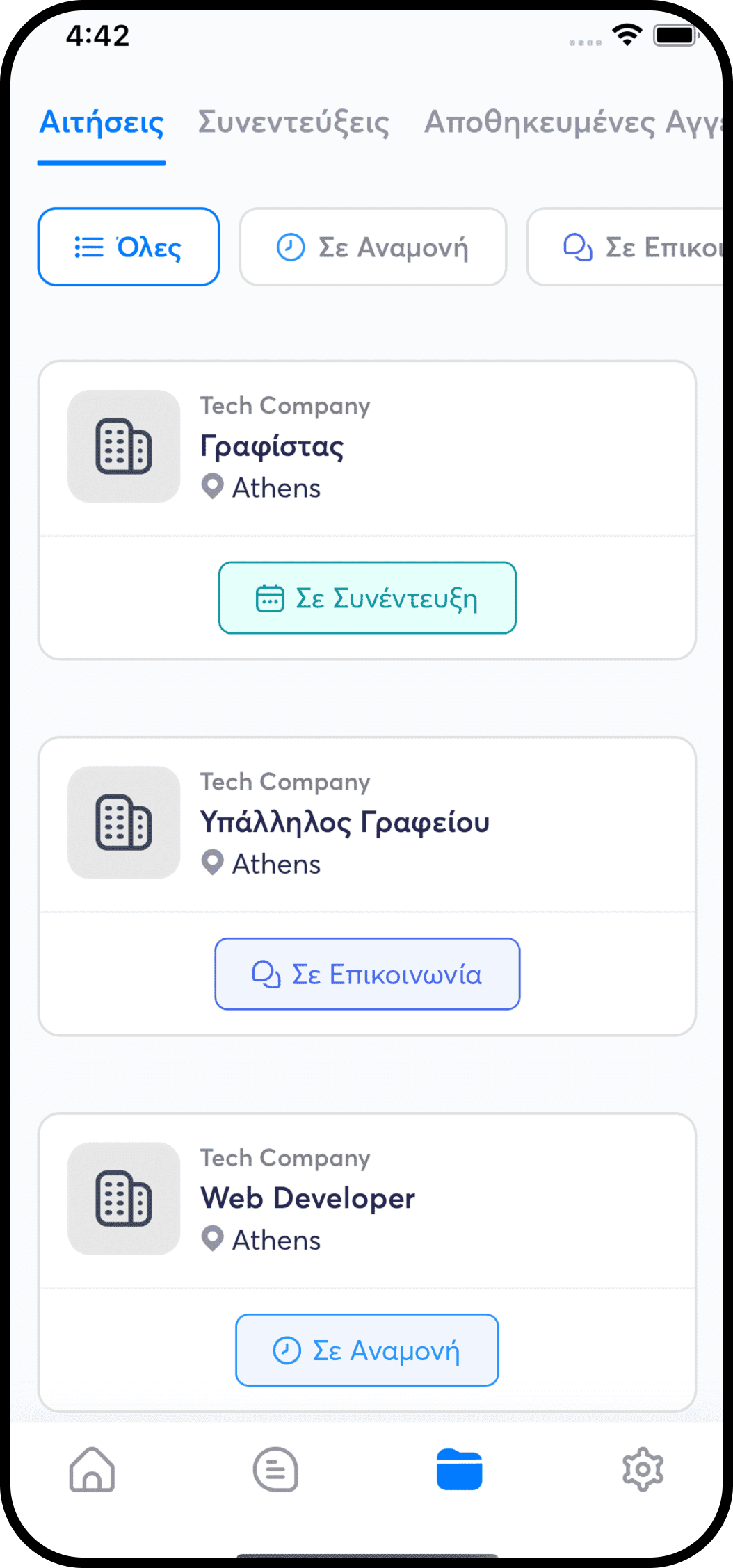Tap the home icon in bottom navigation
The image size is (733, 1568).
(x=91, y=1469)
